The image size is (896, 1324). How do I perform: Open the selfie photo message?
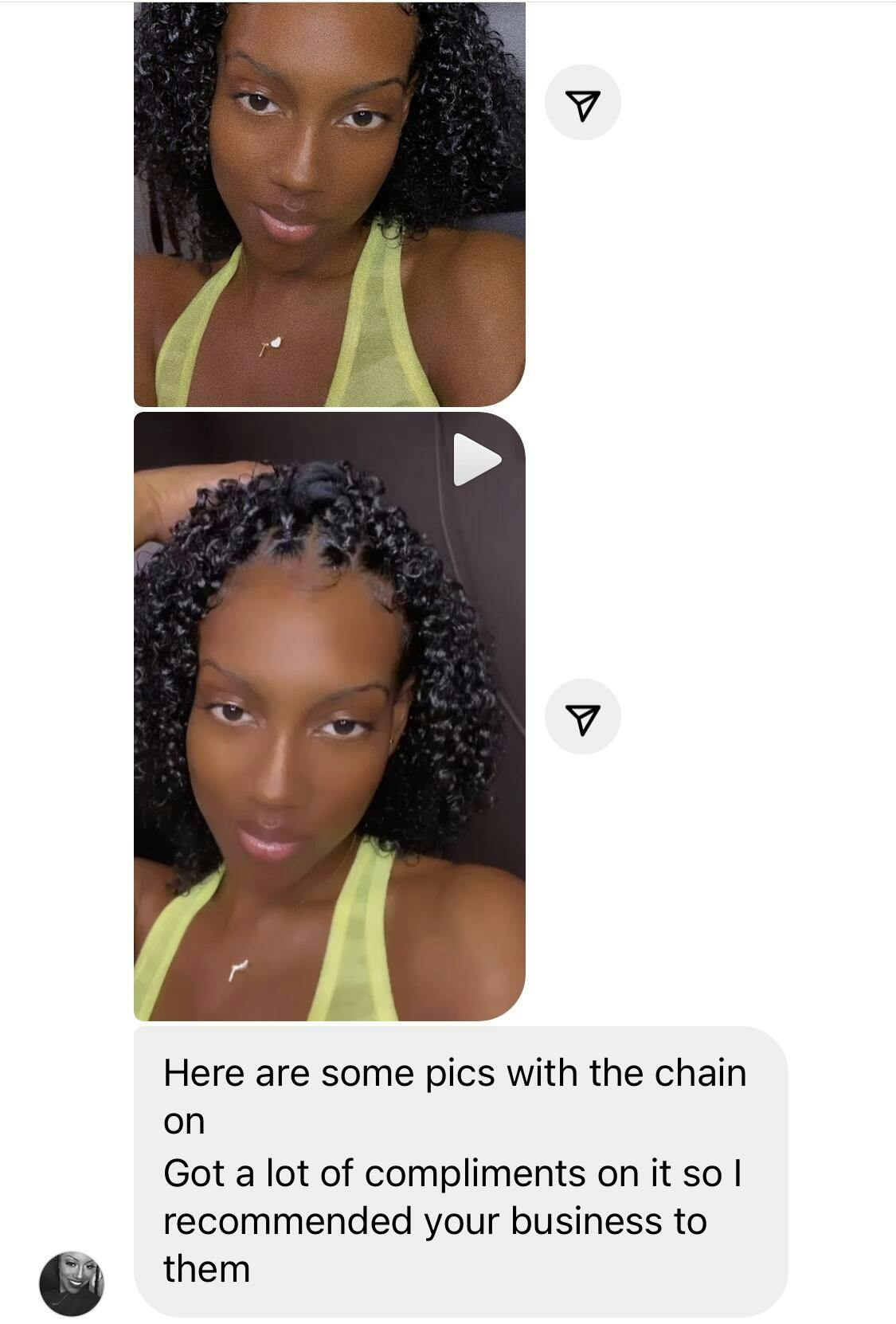coord(329,203)
